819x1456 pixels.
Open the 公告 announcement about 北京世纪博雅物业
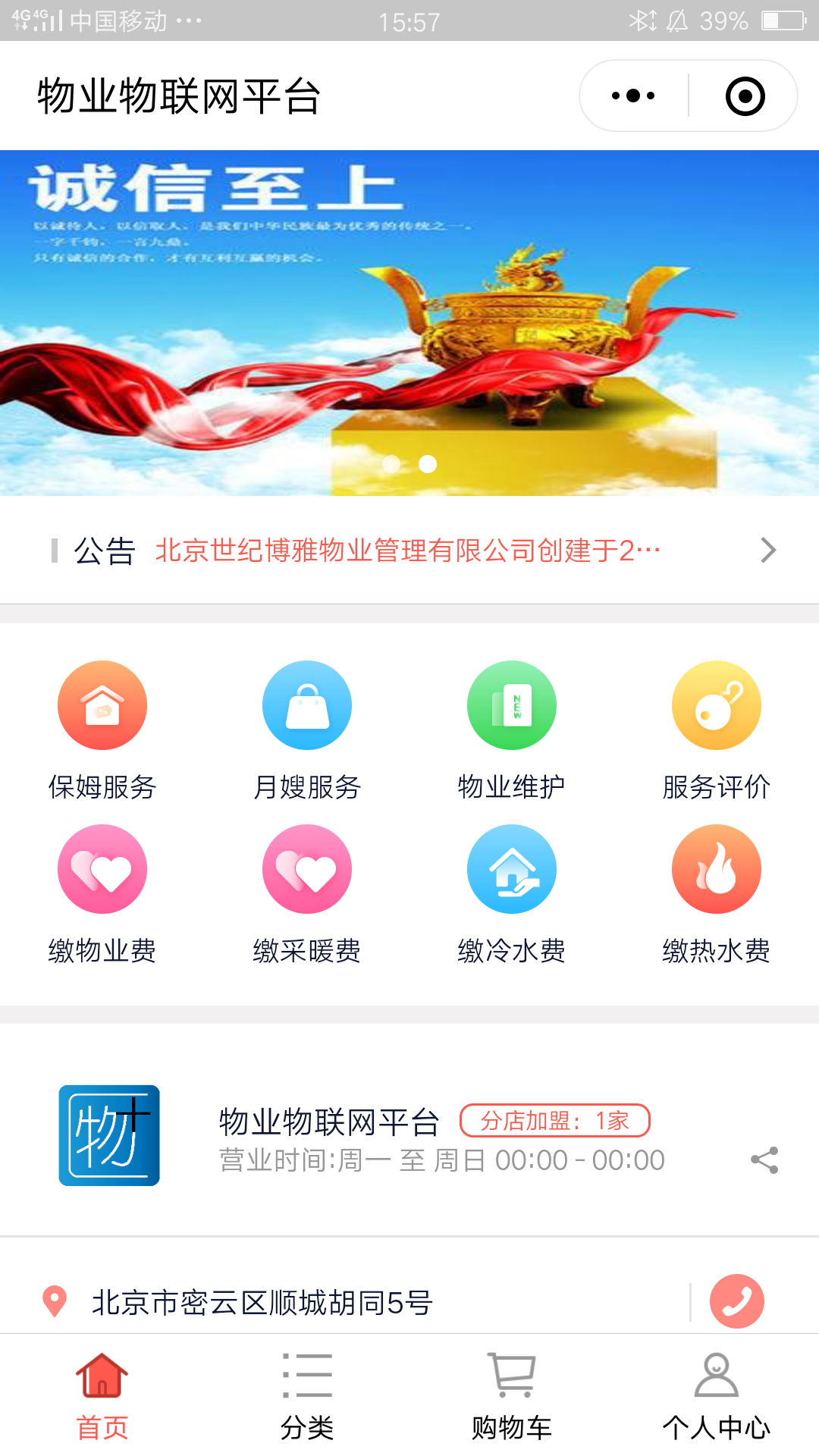coord(409,551)
